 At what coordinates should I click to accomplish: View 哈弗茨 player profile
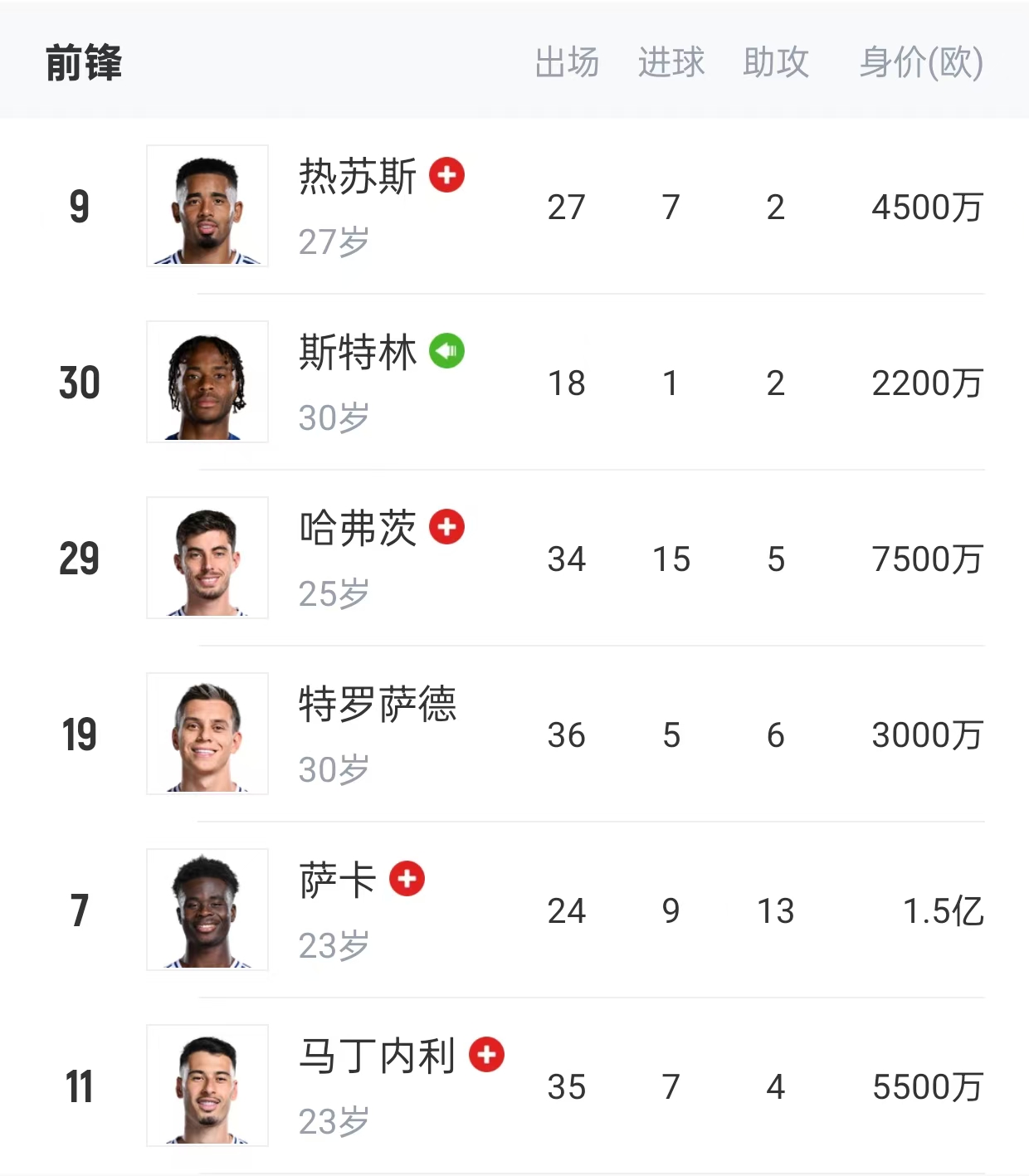coord(514,558)
